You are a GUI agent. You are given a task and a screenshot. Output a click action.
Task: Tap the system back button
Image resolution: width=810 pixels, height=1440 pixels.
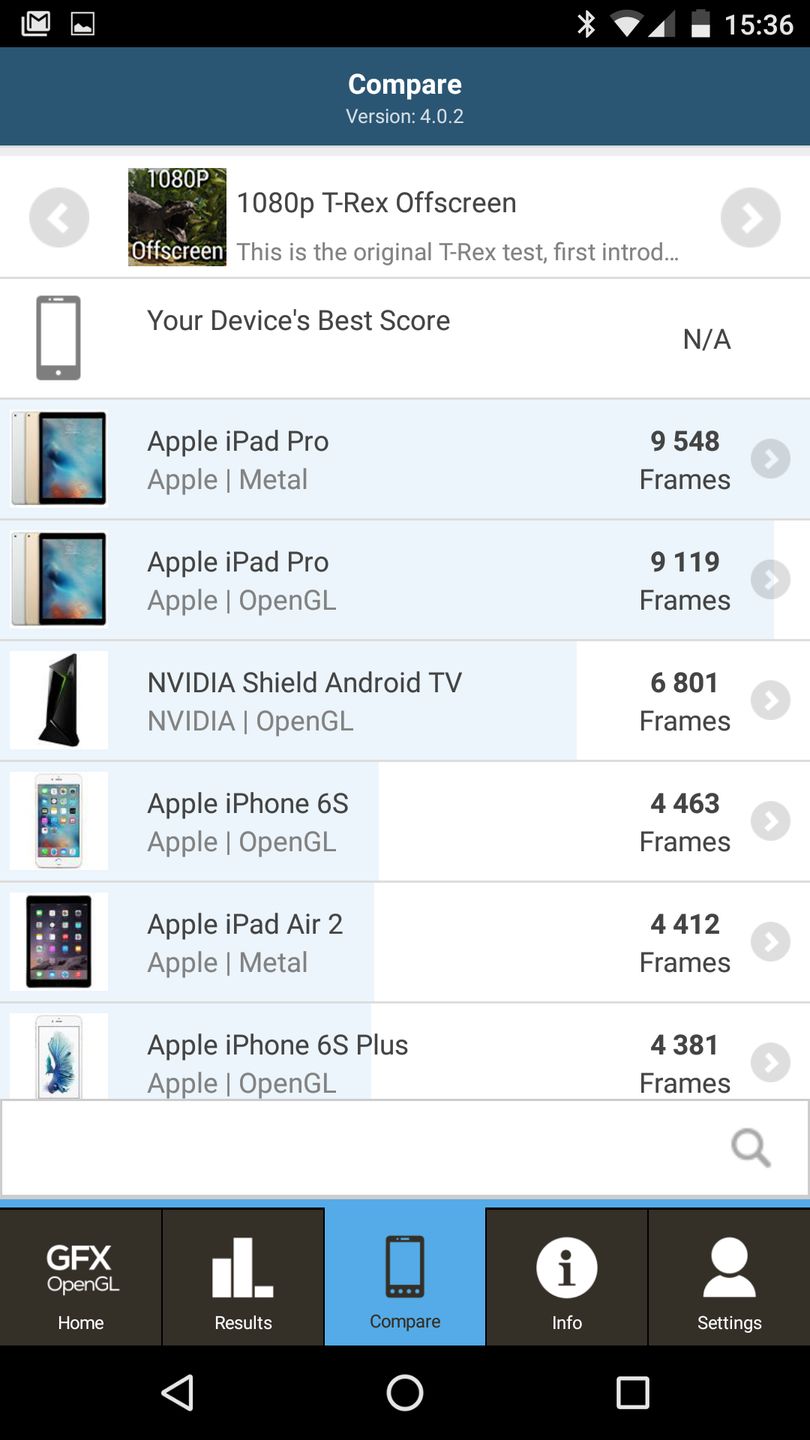point(177,1392)
